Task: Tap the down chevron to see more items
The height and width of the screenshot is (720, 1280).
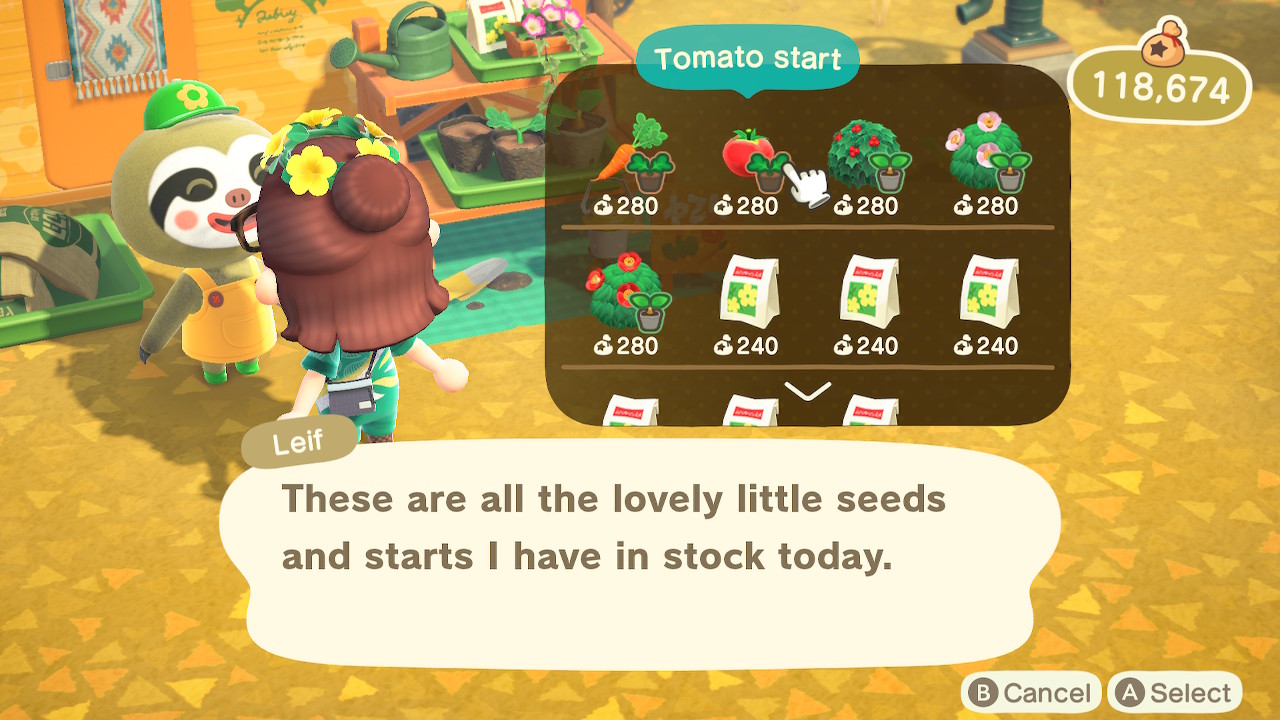Action: click(x=807, y=391)
